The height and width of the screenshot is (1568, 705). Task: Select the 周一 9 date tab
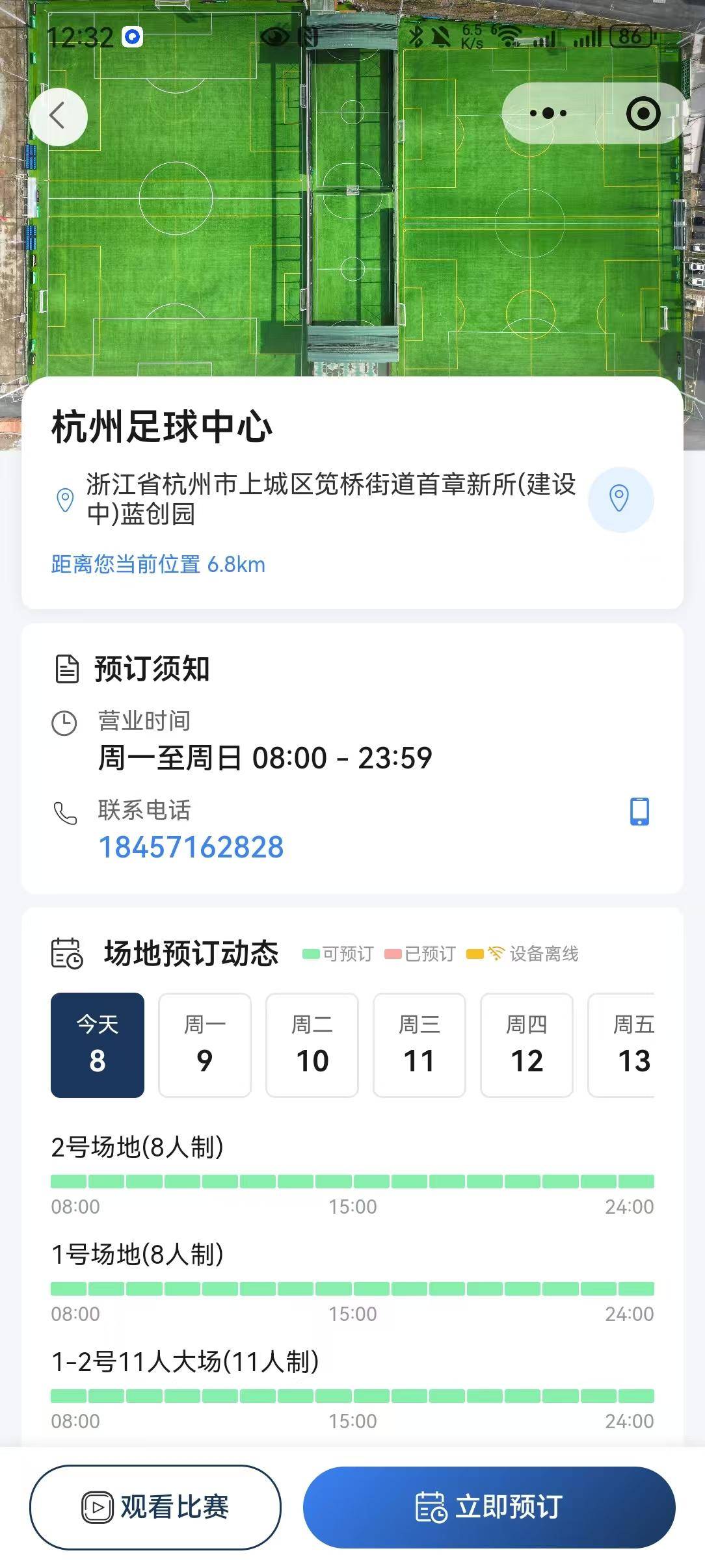(204, 1045)
